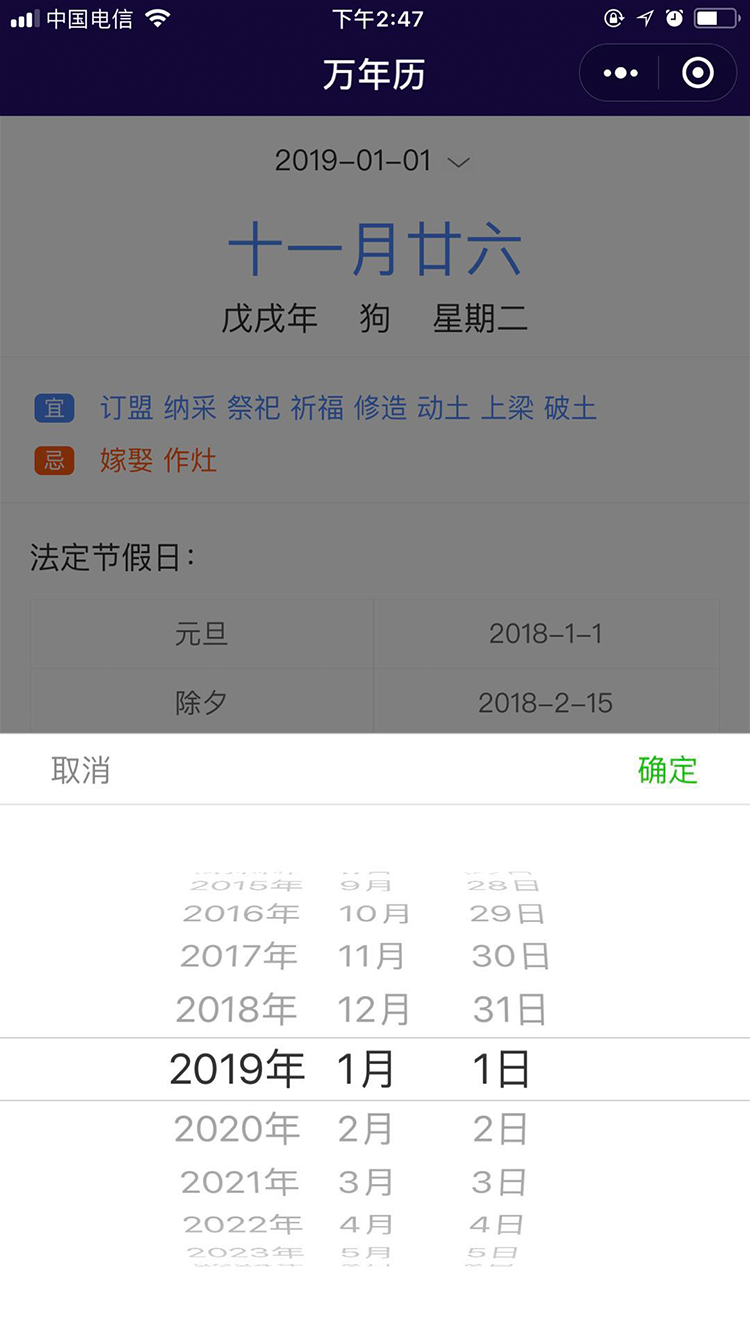
Task: Choose 12月 in the month wheel
Action: pos(373,1009)
